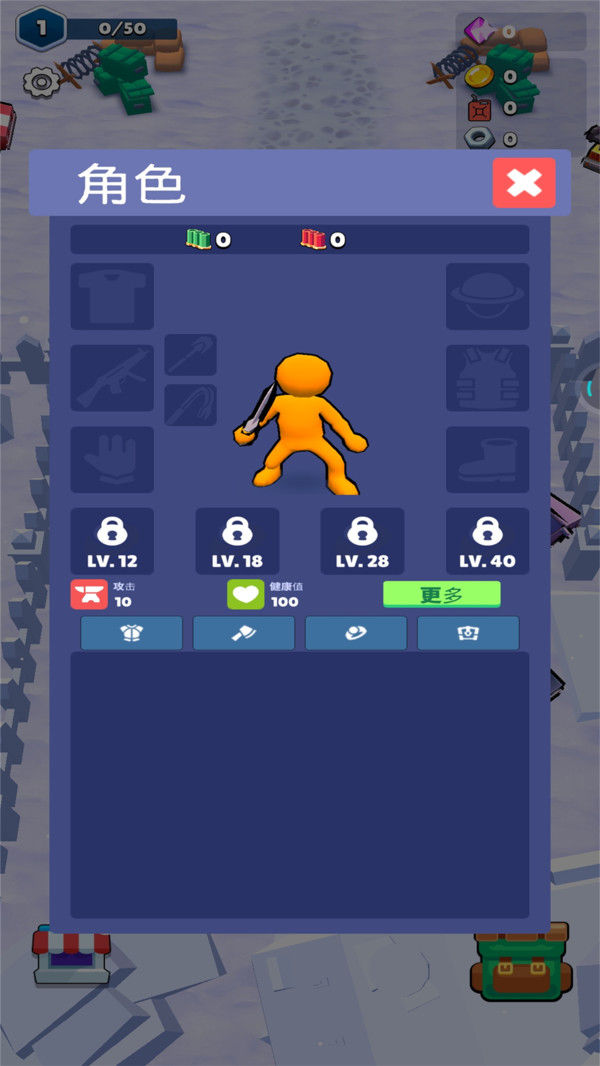
Task: Close the 角色 character panel
Action: tap(524, 183)
